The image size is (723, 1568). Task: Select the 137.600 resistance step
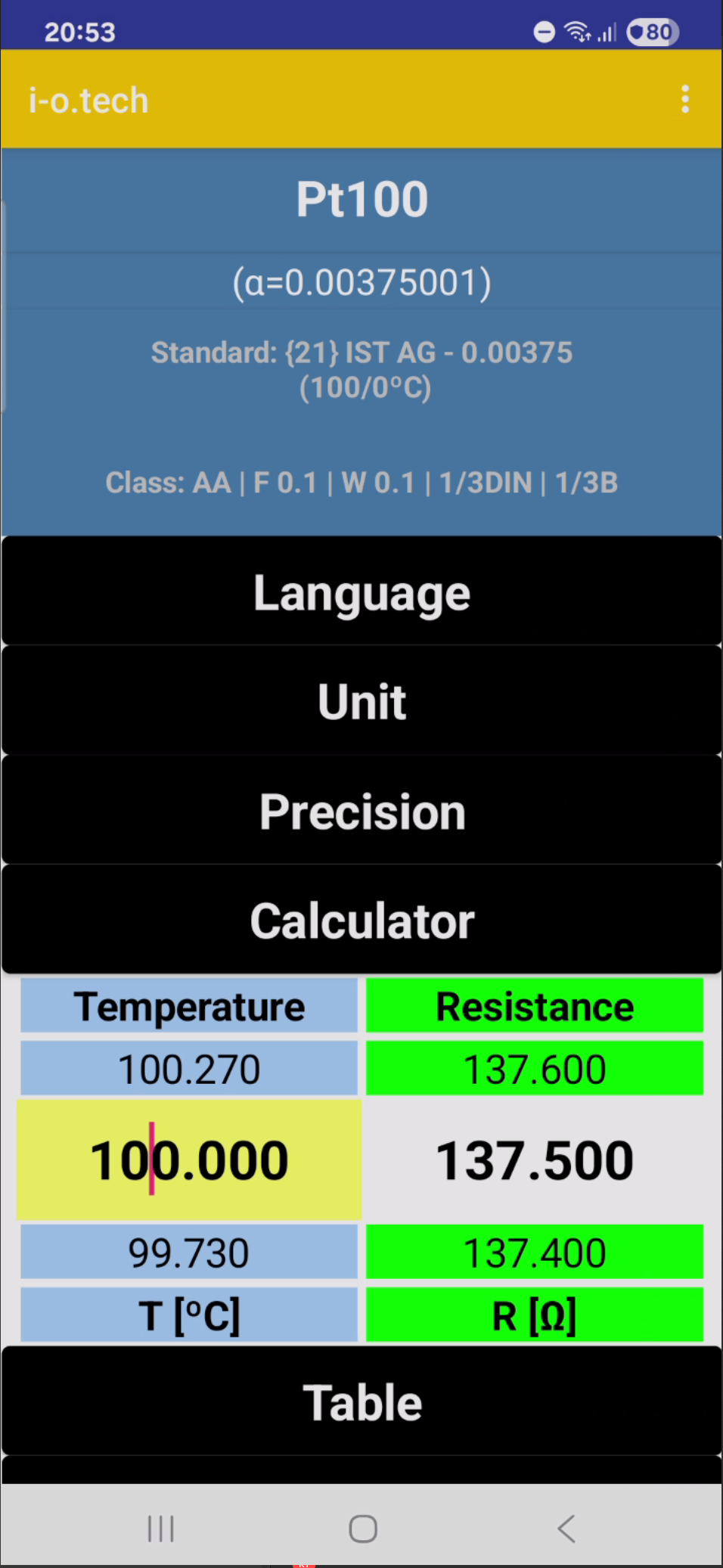click(534, 1068)
